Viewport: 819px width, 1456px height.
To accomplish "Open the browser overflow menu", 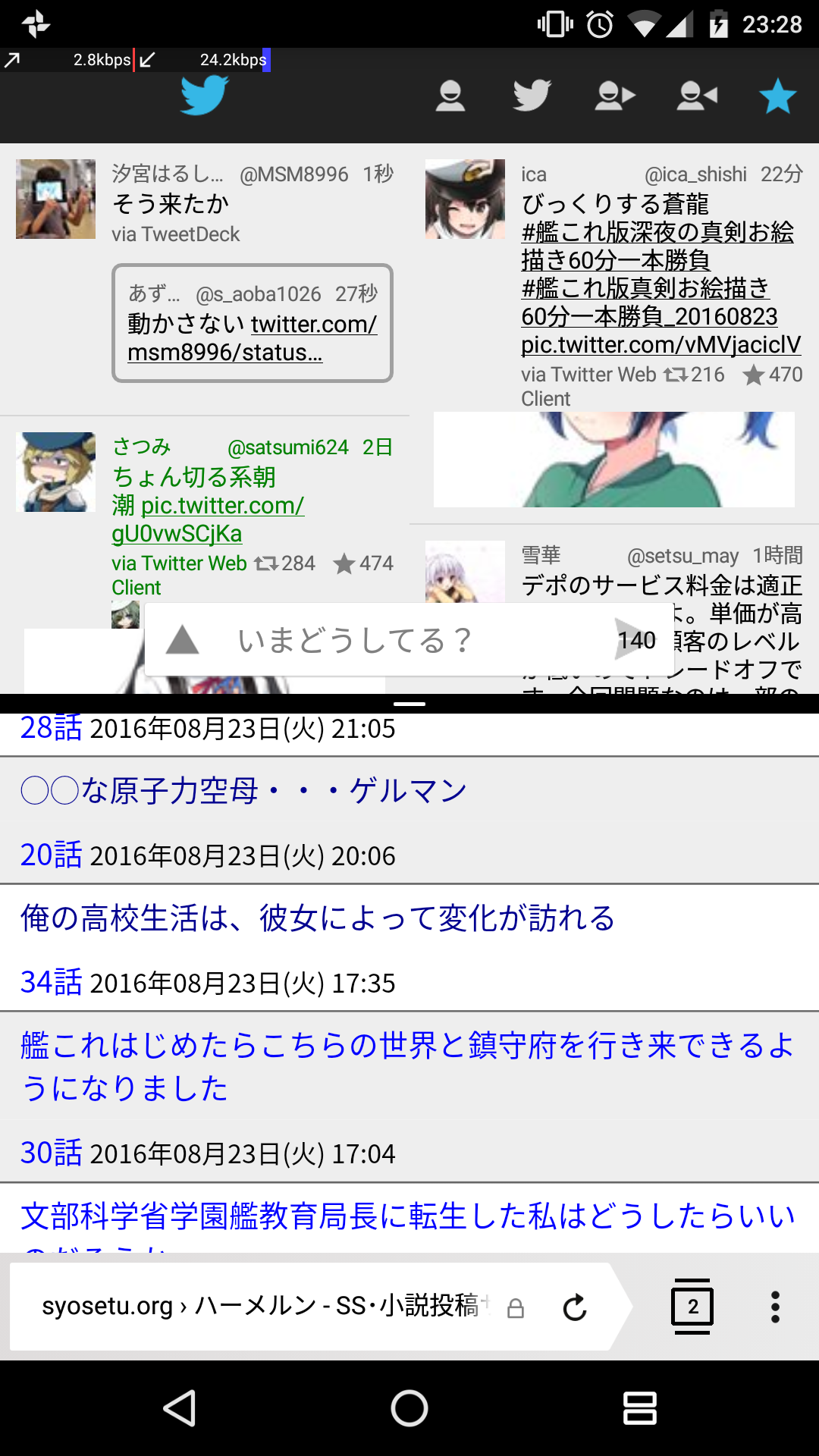I will point(775,1306).
